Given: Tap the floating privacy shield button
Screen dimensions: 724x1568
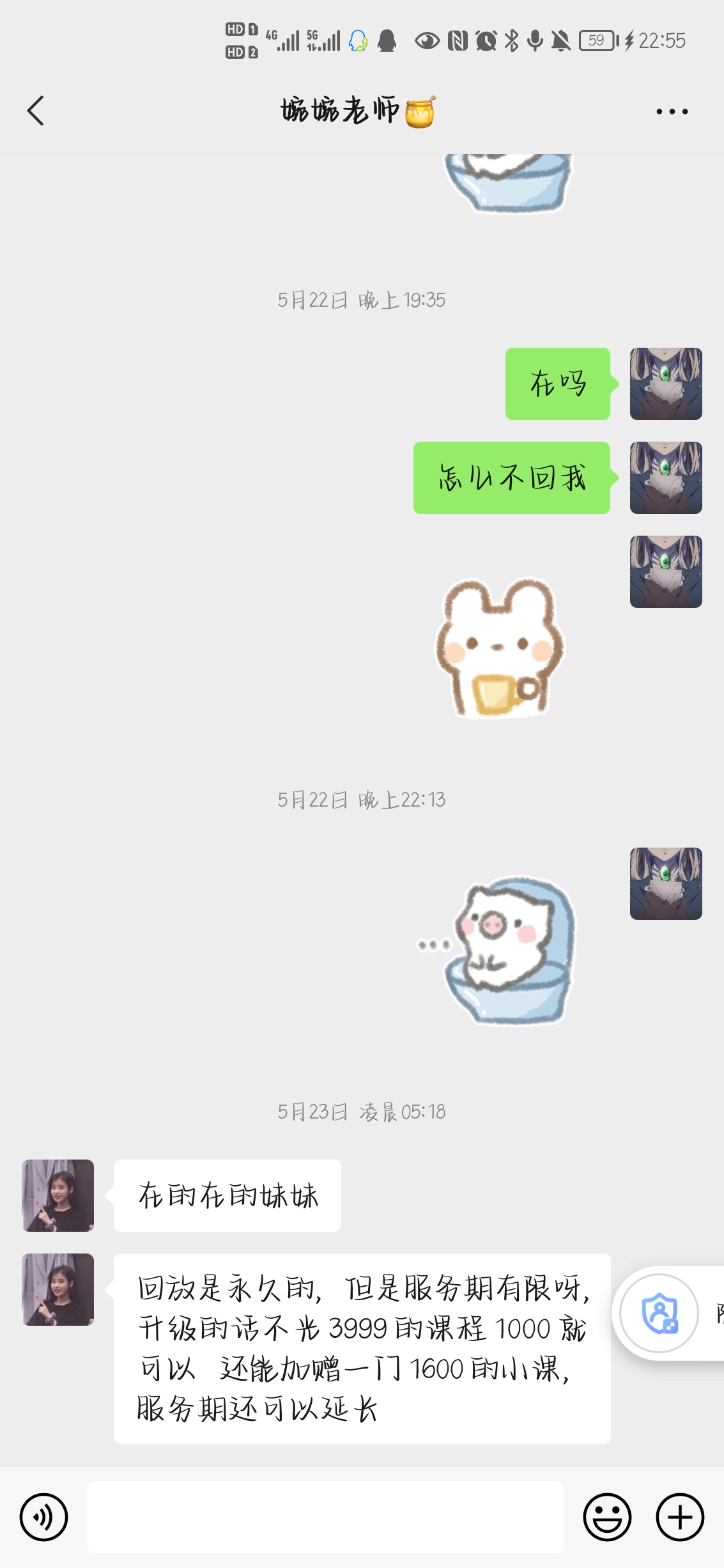Looking at the screenshot, I should 659,1313.
